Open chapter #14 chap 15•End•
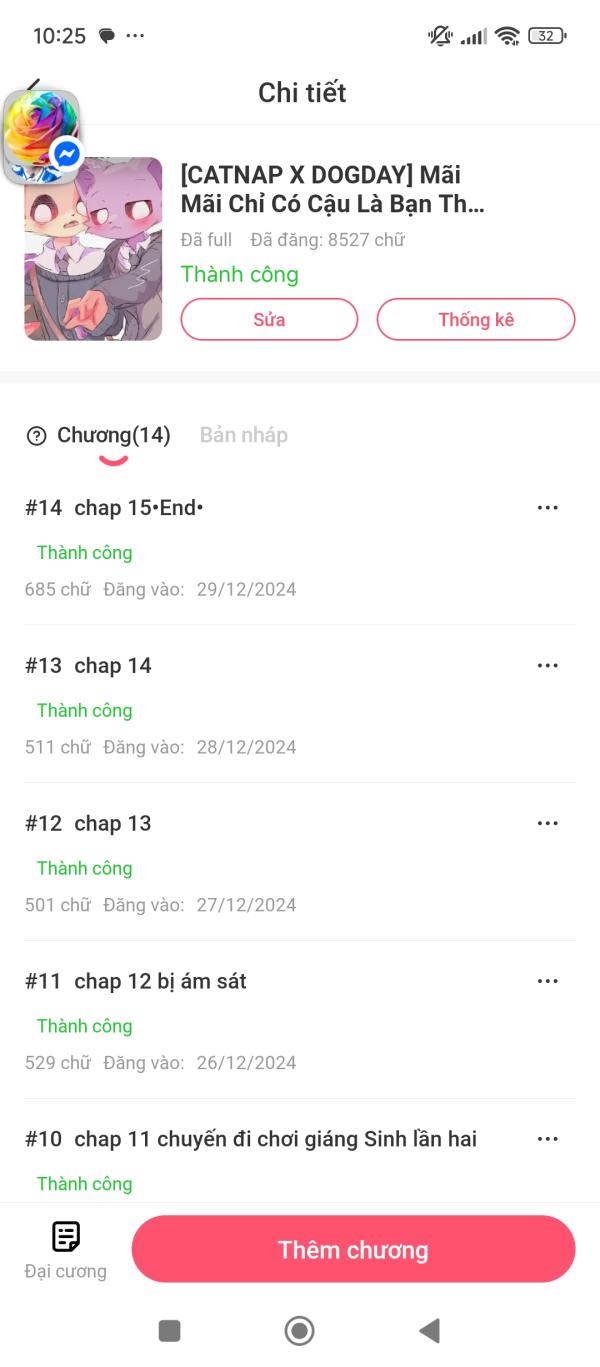Viewport: 600px width, 1367px height. click(x=139, y=508)
